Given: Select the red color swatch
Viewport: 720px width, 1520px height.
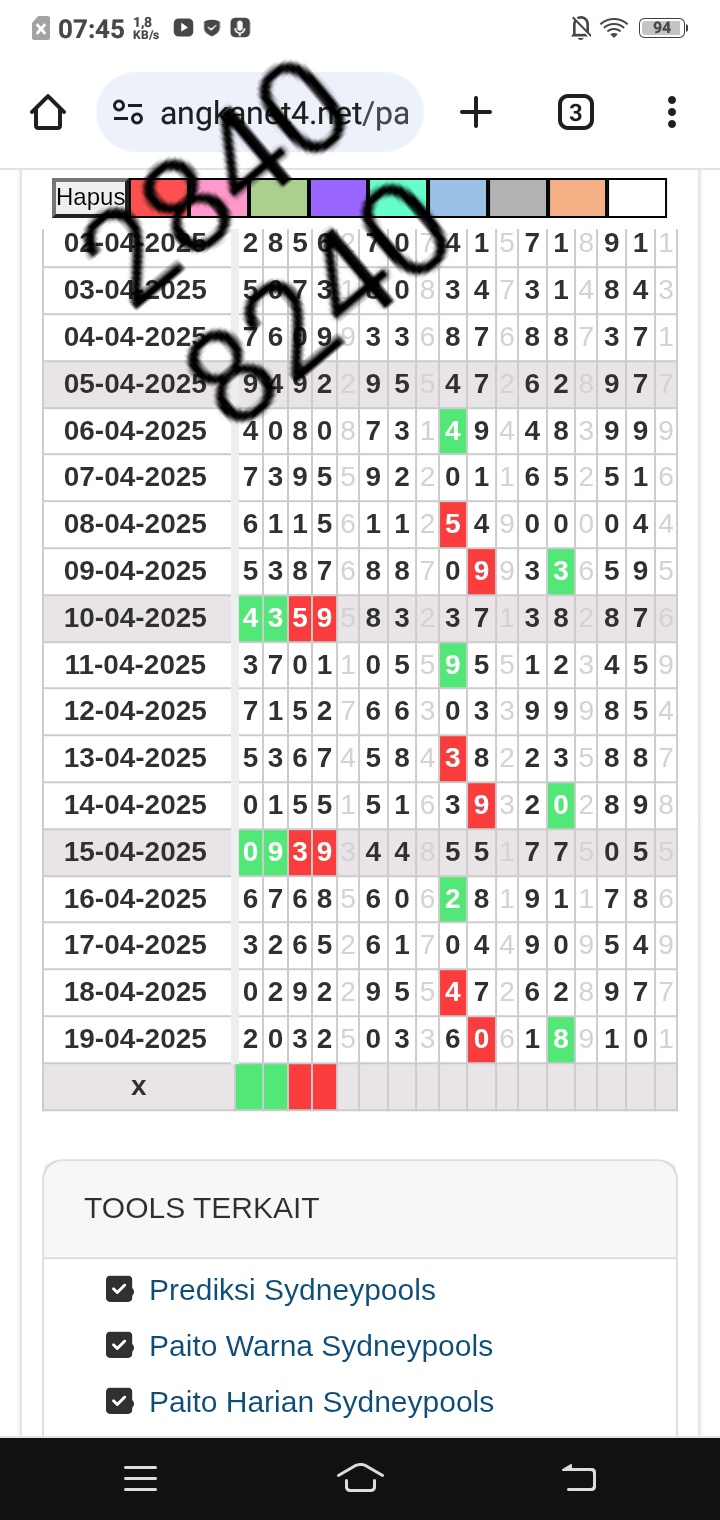Looking at the screenshot, I should pos(159,198).
